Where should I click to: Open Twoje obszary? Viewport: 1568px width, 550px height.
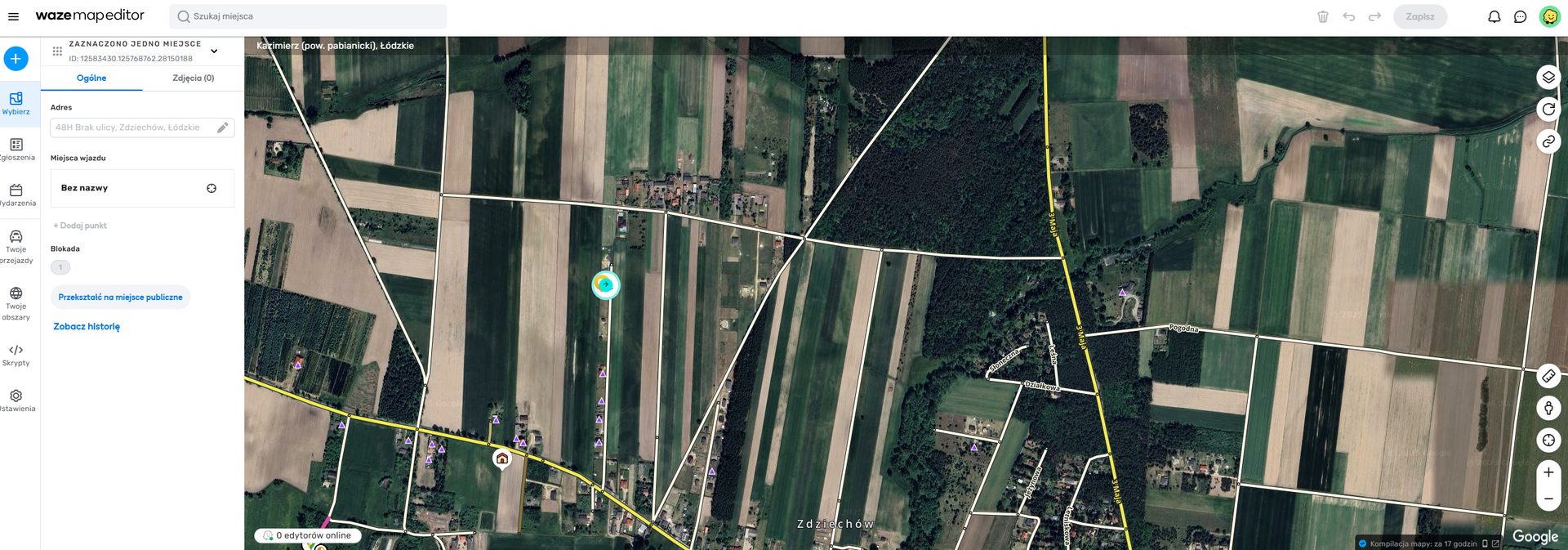click(16, 303)
